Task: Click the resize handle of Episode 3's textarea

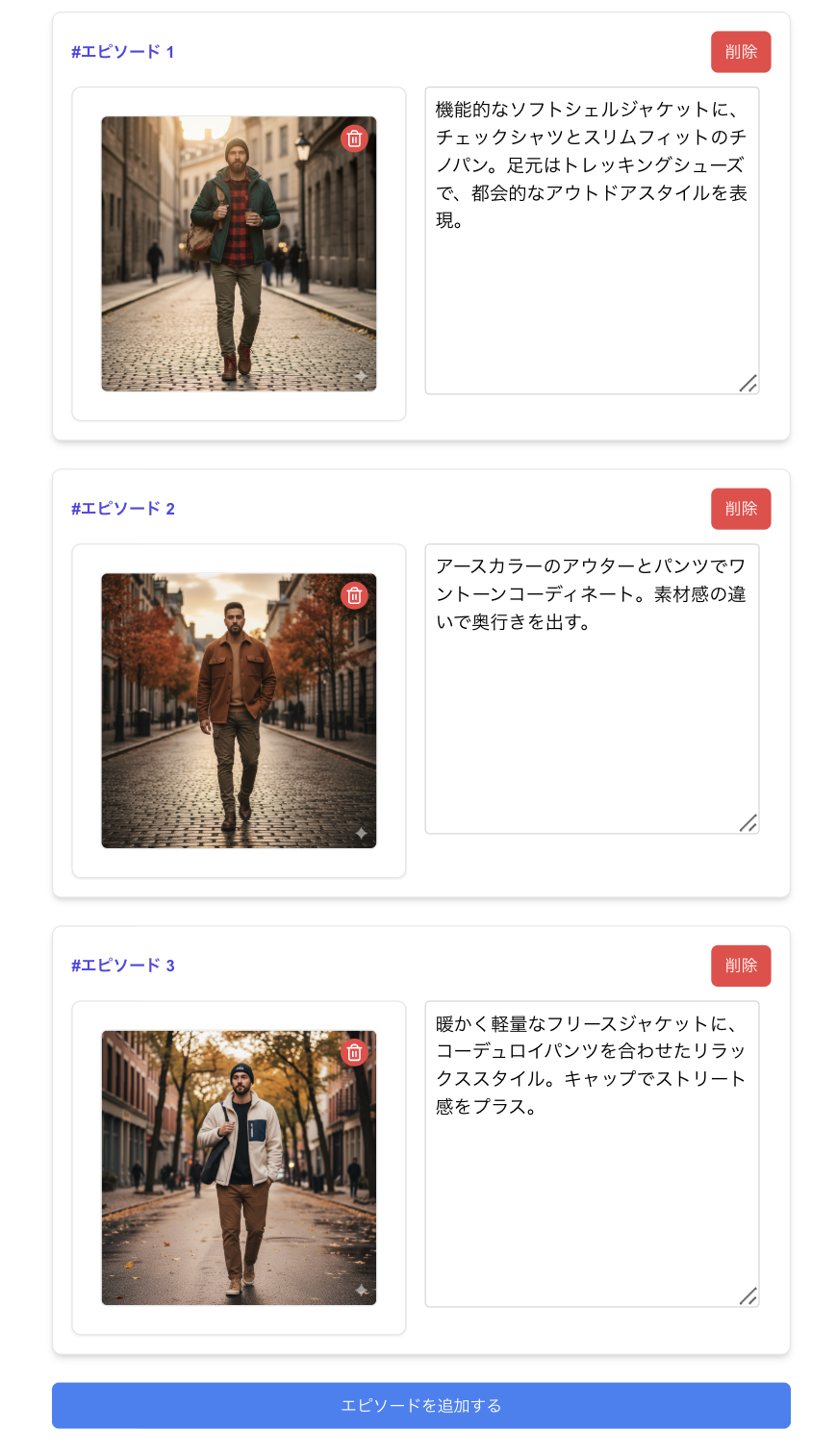Action: 749,1297
